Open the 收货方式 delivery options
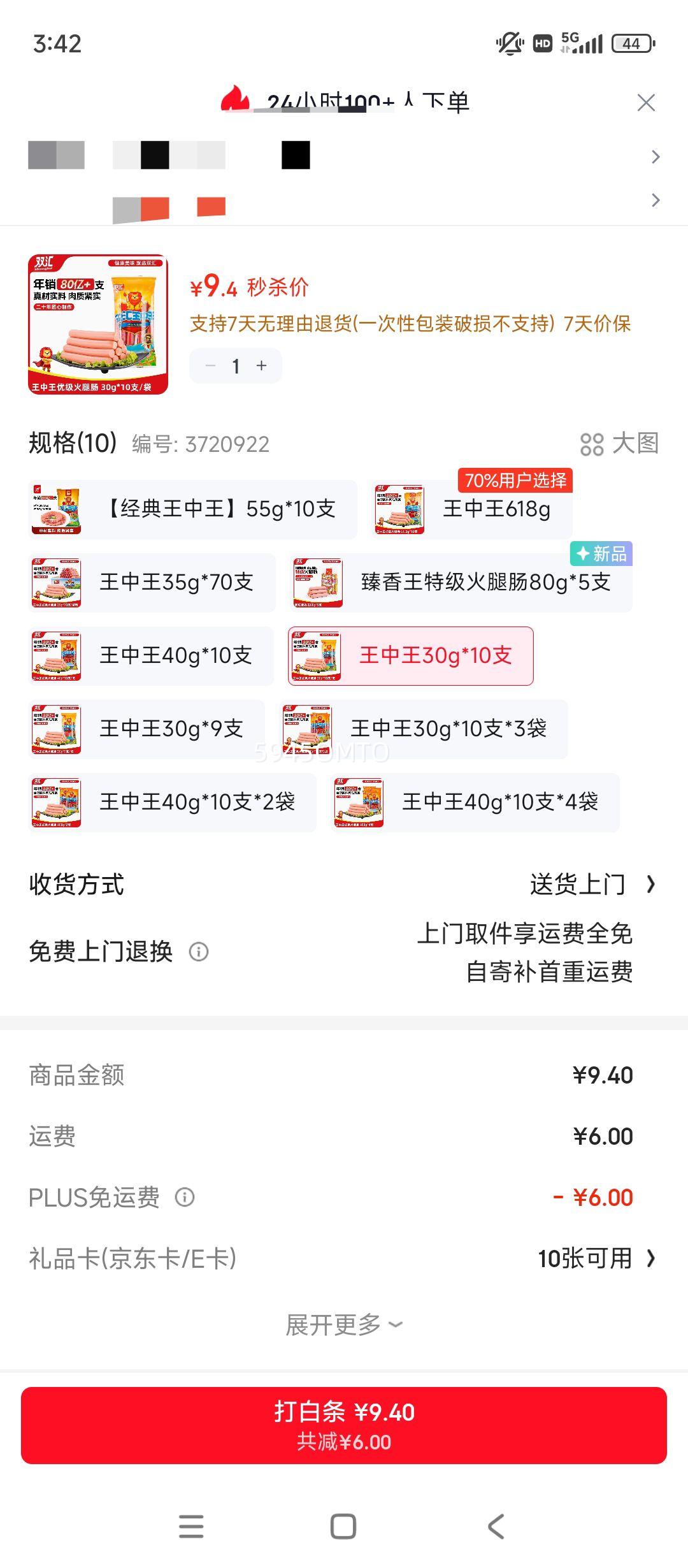The width and height of the screenshot is (688, 1568). pyautogui.click(x=76, y=885)
